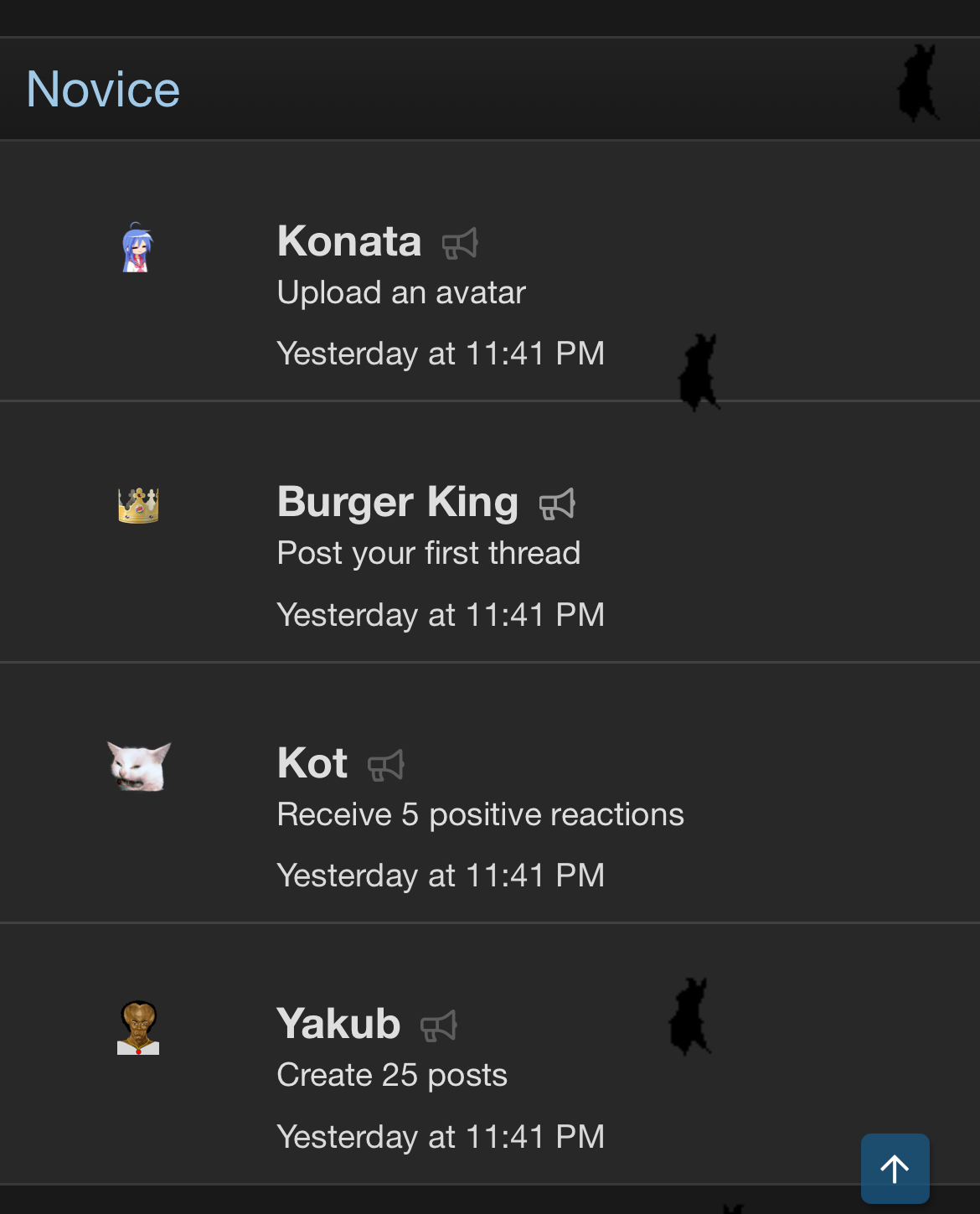Tap the scroll-to-top arrow button
The image size is (980, 1214).
(895, 1168)
